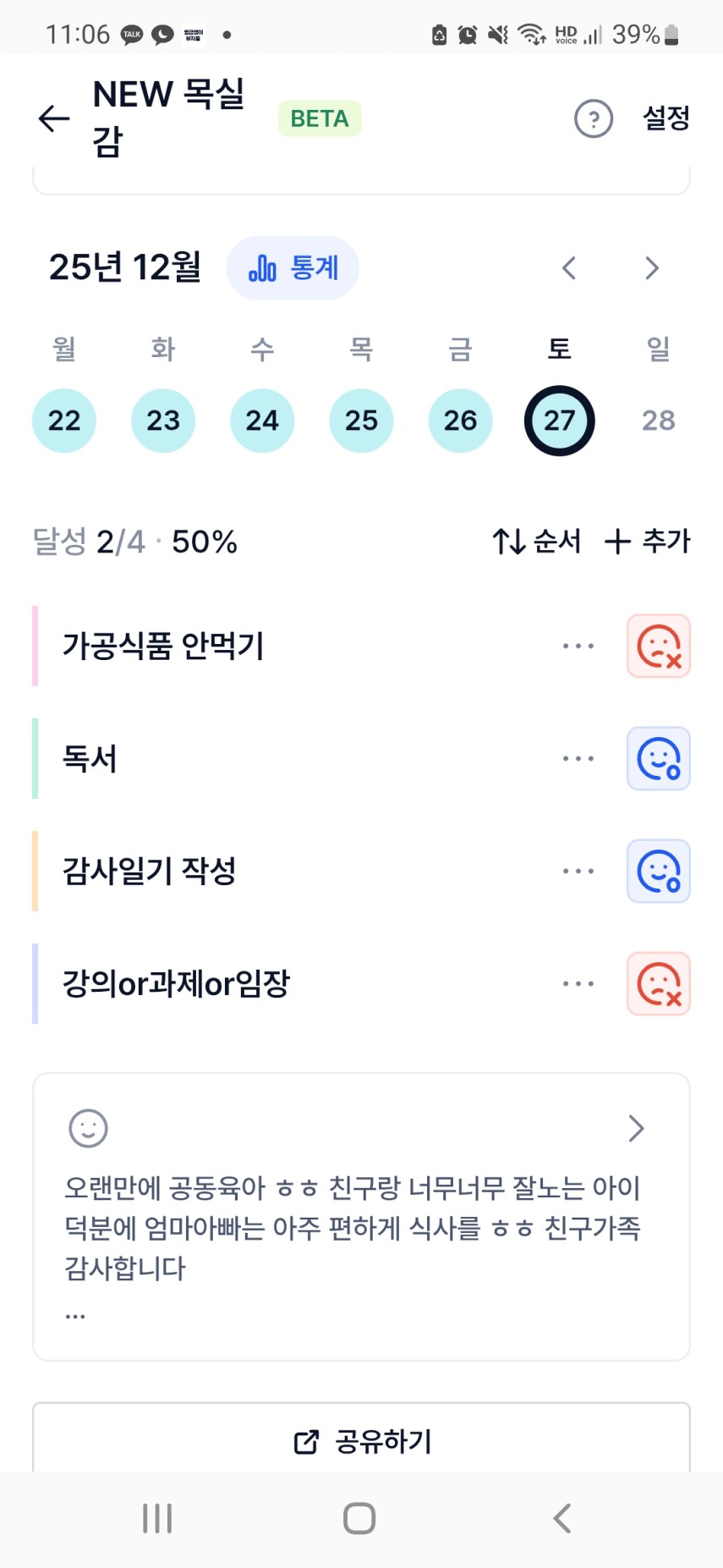
Task: Open more options for 감사일기 작성
Action: (x=578, y=872)
